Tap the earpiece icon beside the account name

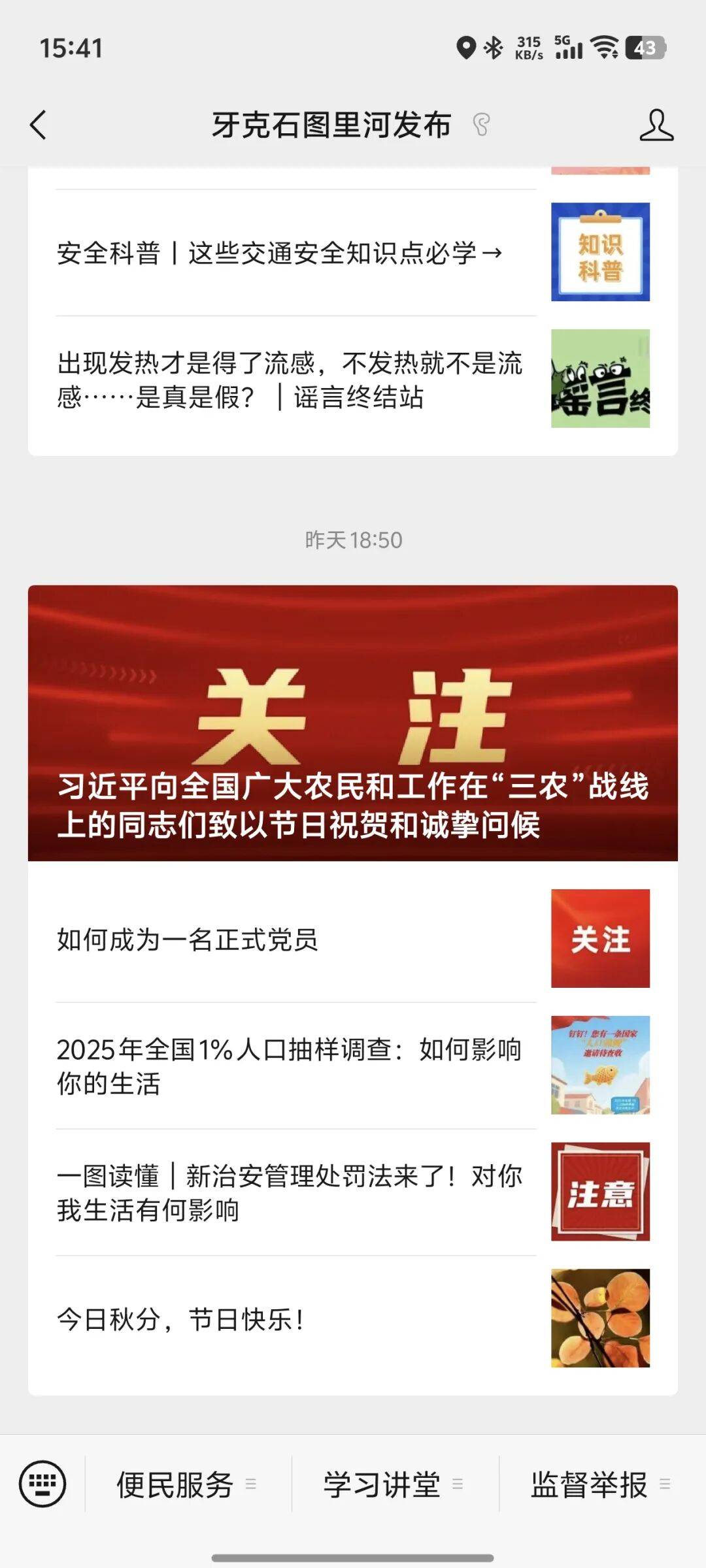482,124
